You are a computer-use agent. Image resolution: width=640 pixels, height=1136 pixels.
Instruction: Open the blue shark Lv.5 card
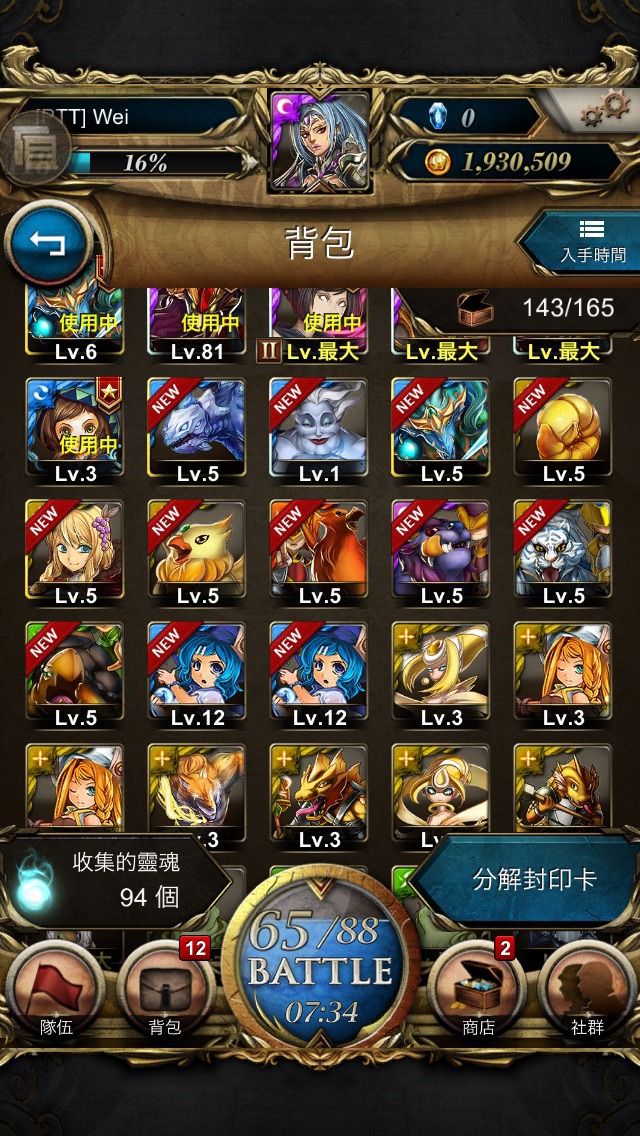coord(197,427)
